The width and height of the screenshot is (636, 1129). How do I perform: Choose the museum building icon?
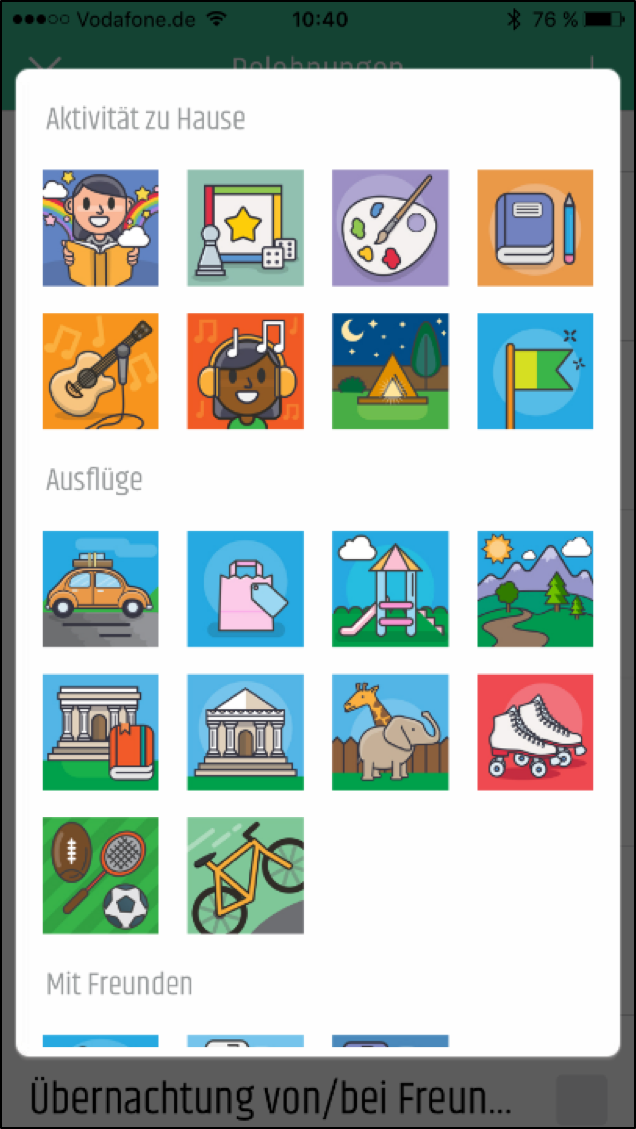[245, 732]
